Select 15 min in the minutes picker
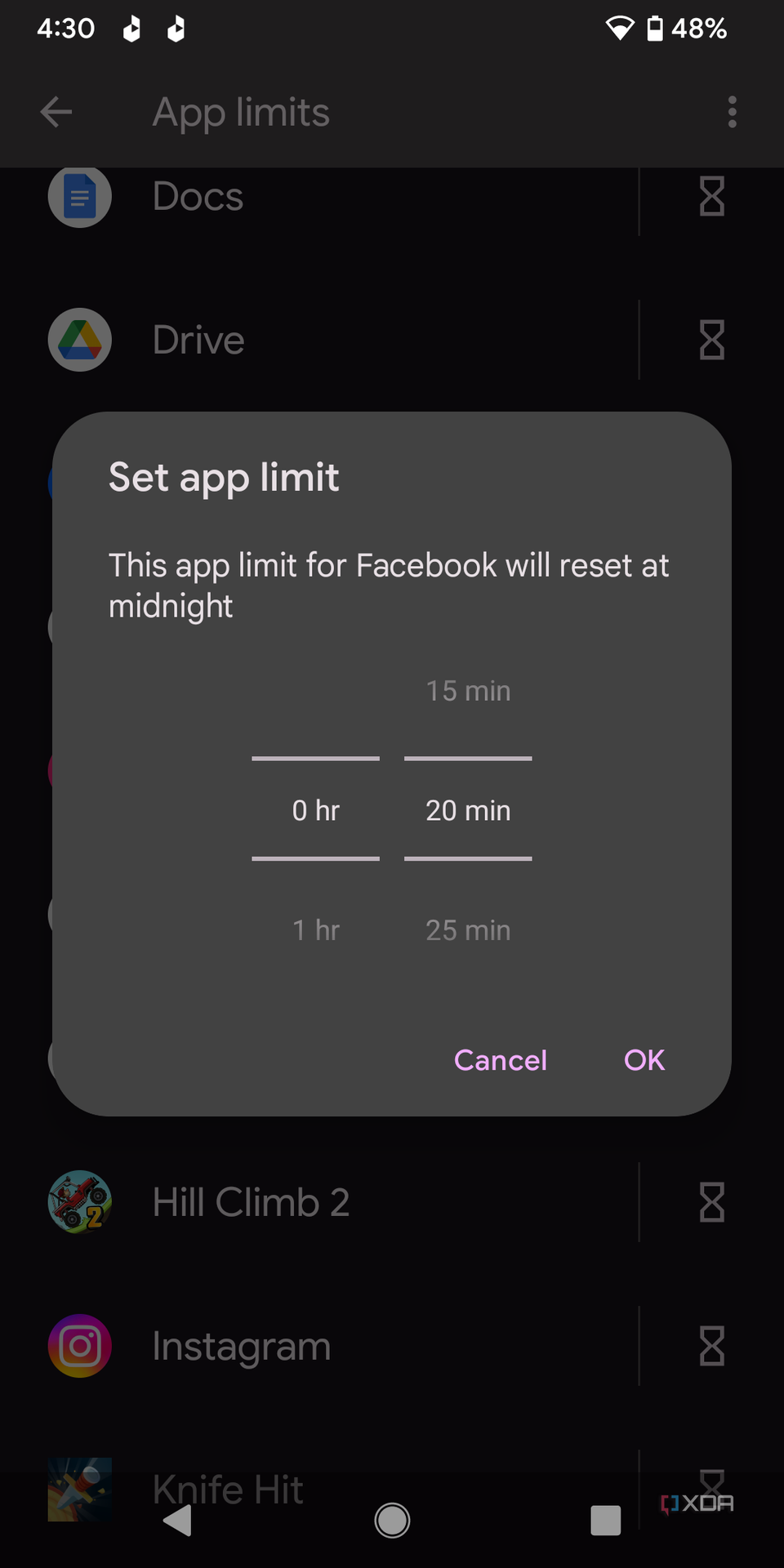 coord(468,691)
